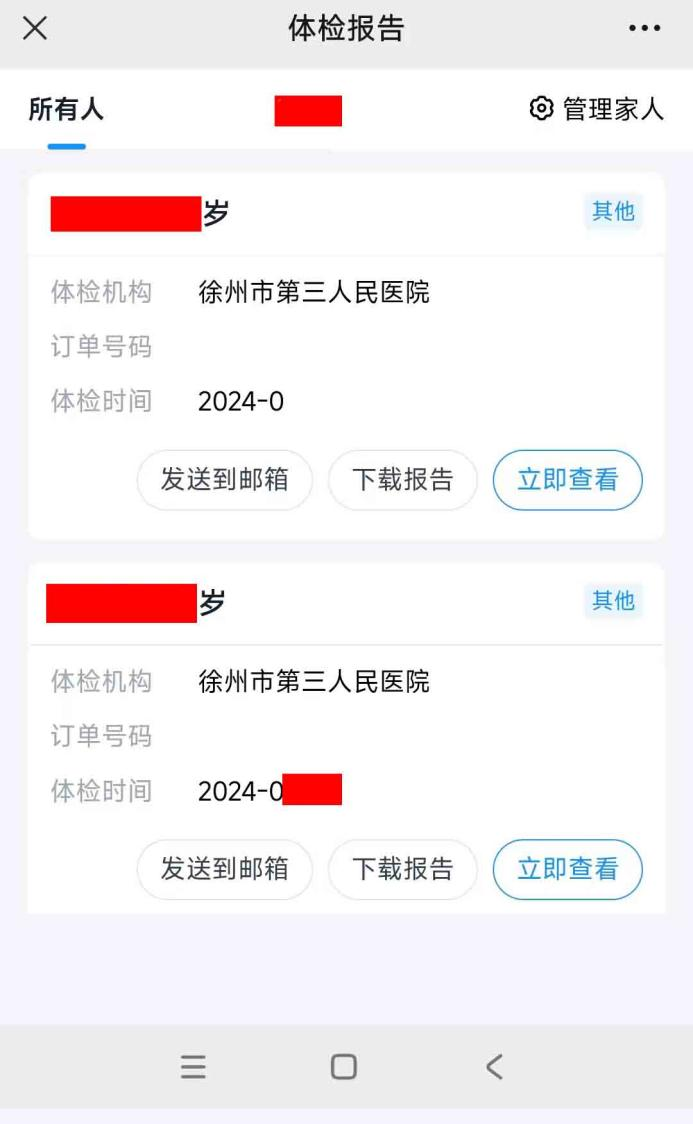Tap 下载报告 on the first report
693x1124 pixels.
(403, 480)
